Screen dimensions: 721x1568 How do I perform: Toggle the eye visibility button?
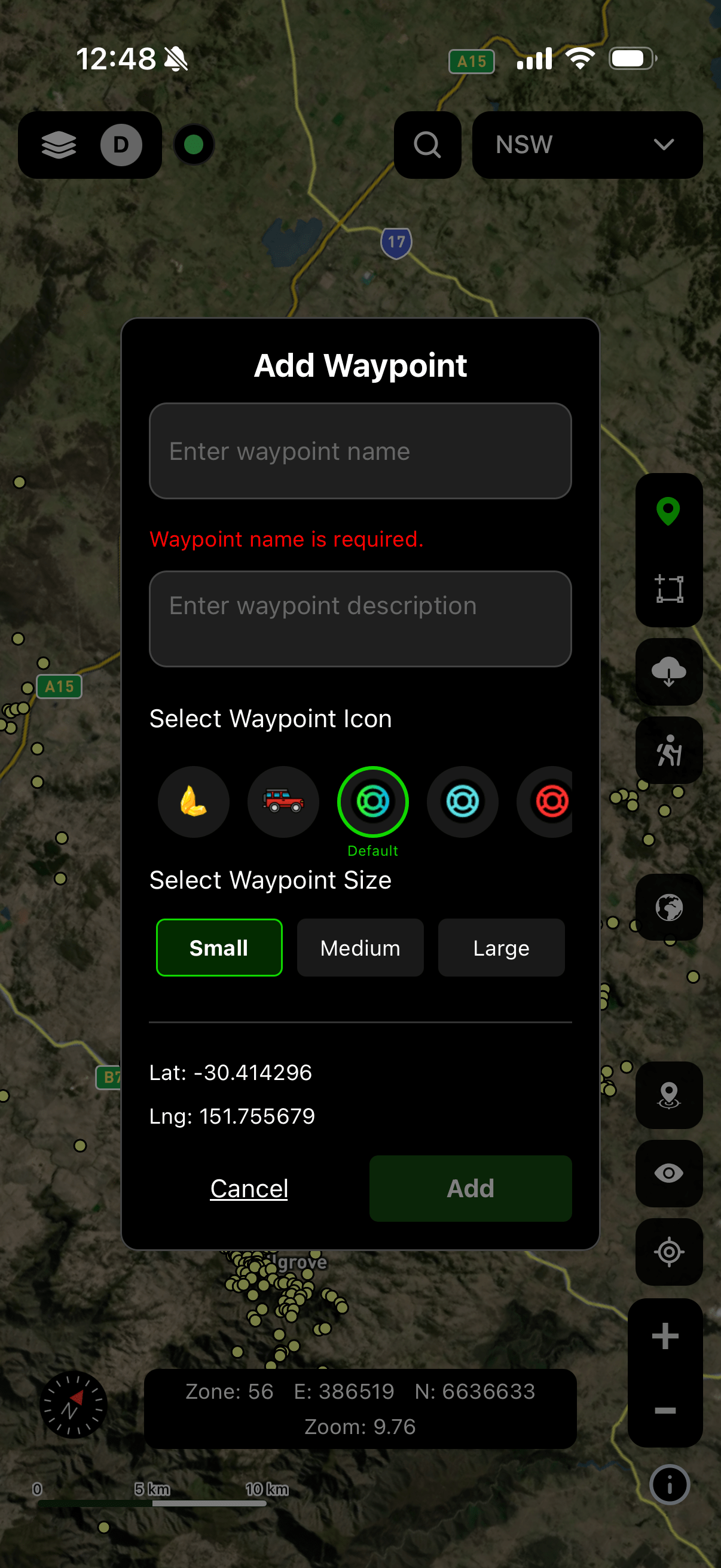668,1173
